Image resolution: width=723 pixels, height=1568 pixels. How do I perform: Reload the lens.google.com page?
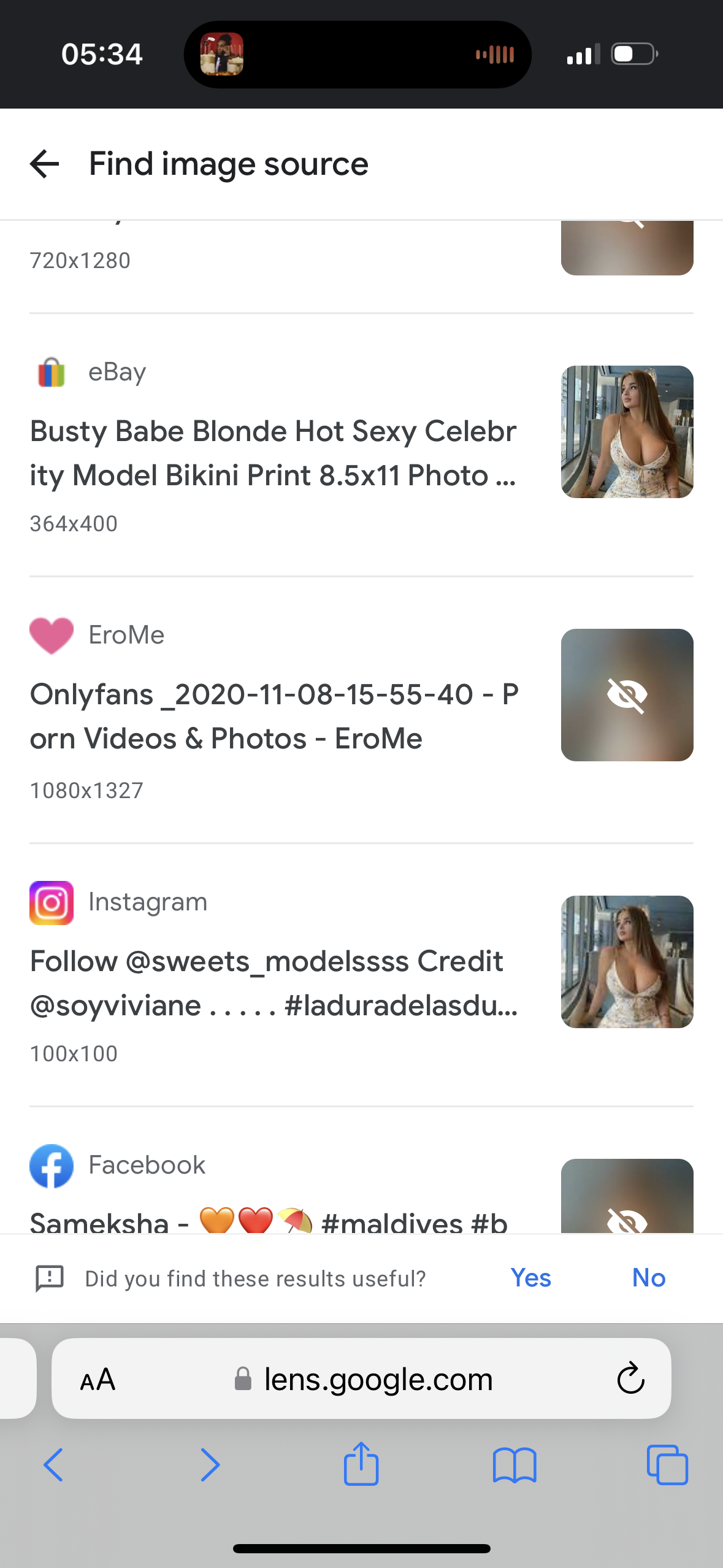pyautogui.click(x=630, y=1379)
